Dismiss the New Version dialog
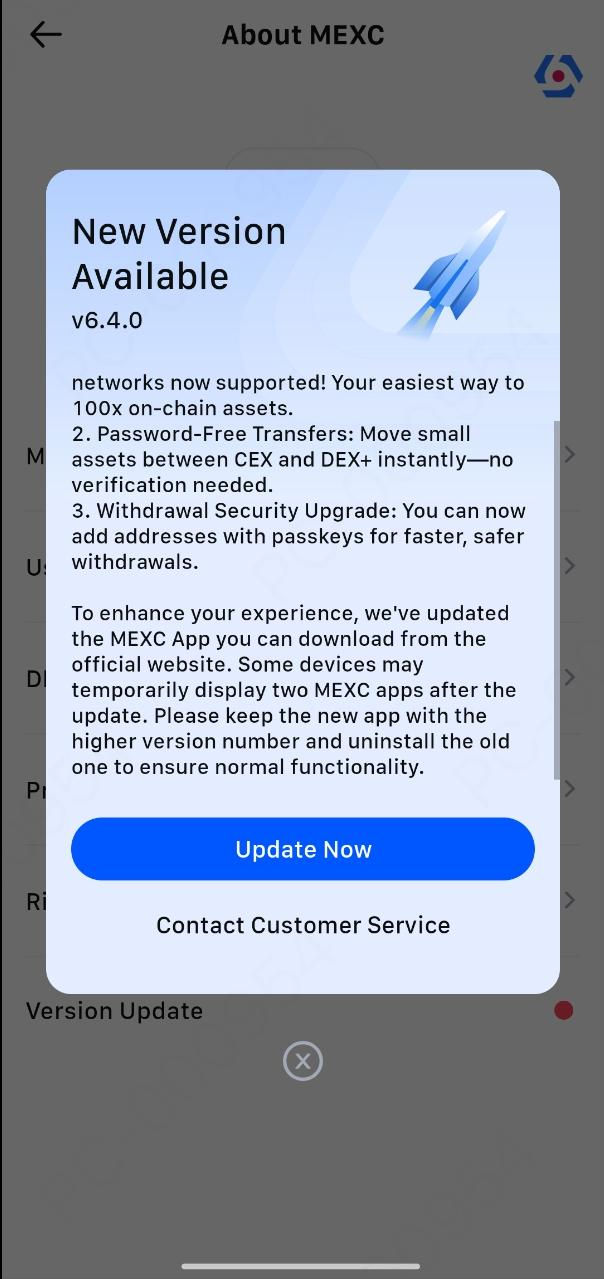604x1279 pixels. [302, 1061]
